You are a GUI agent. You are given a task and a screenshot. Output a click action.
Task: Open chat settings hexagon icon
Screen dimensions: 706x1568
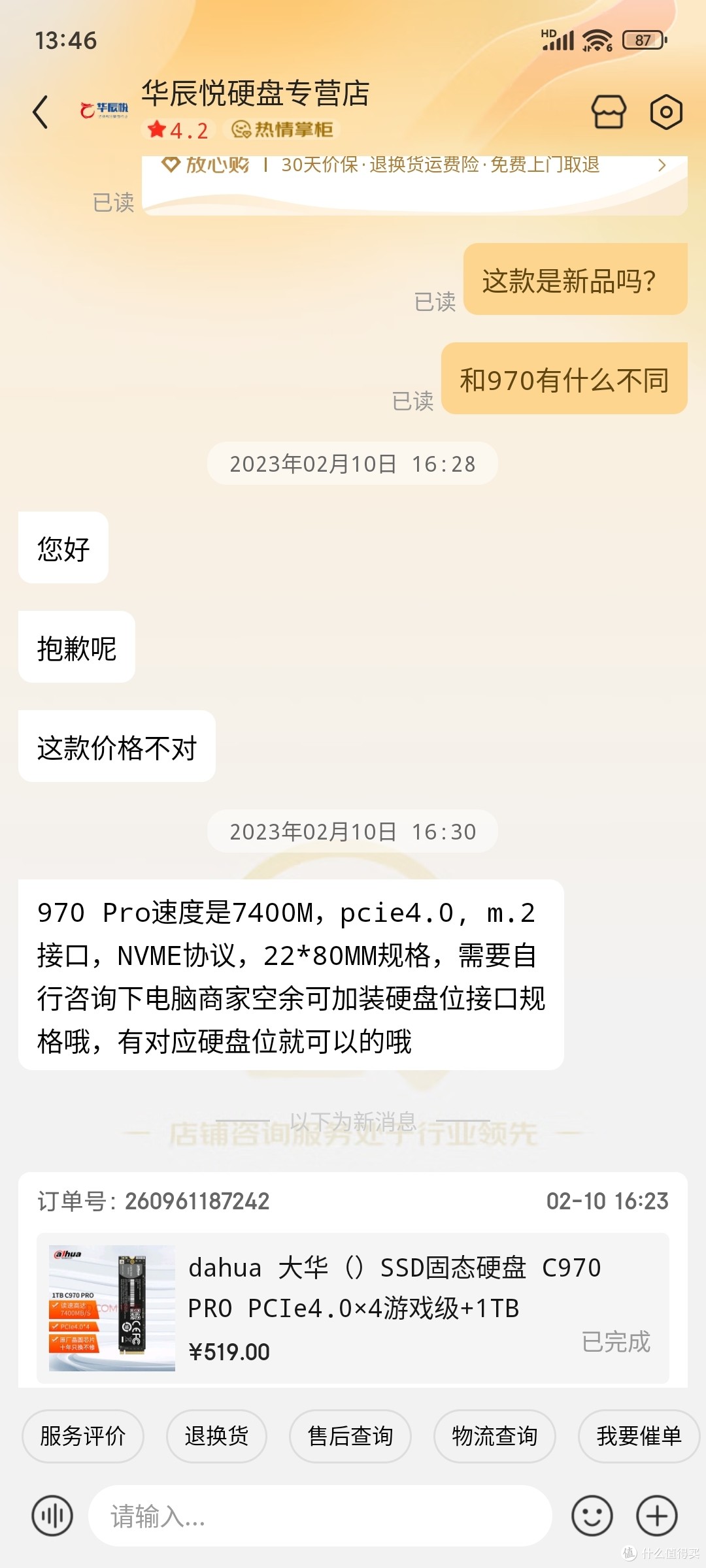[665, 112]
